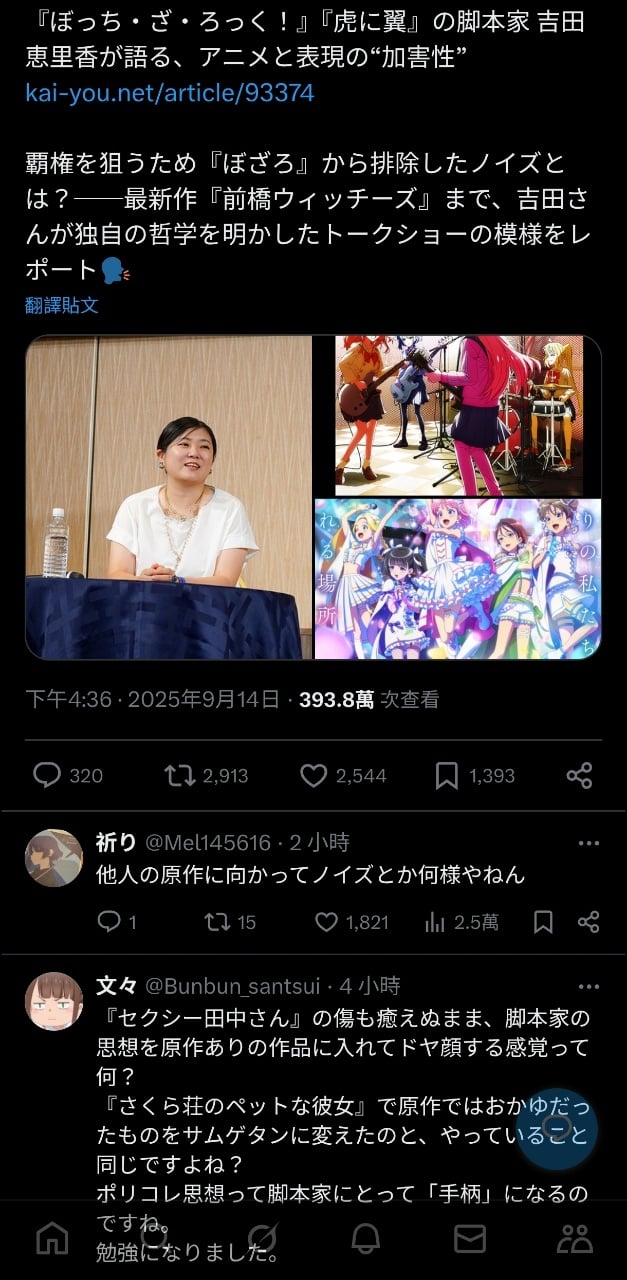Open the Notifications bell tab
The image size is (627, 1280).
(x=366, y=1239)
